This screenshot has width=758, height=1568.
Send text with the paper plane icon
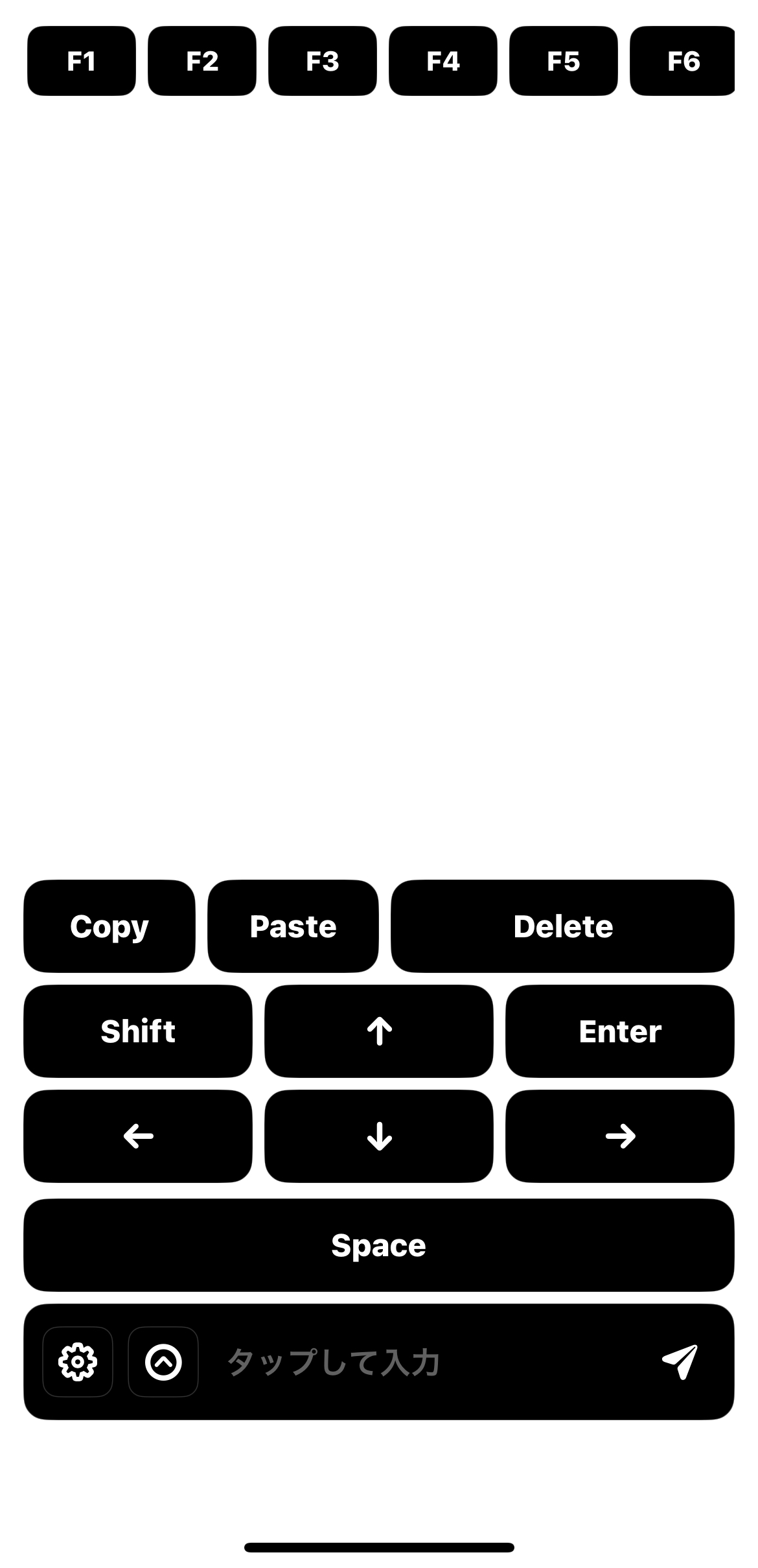680,1361
